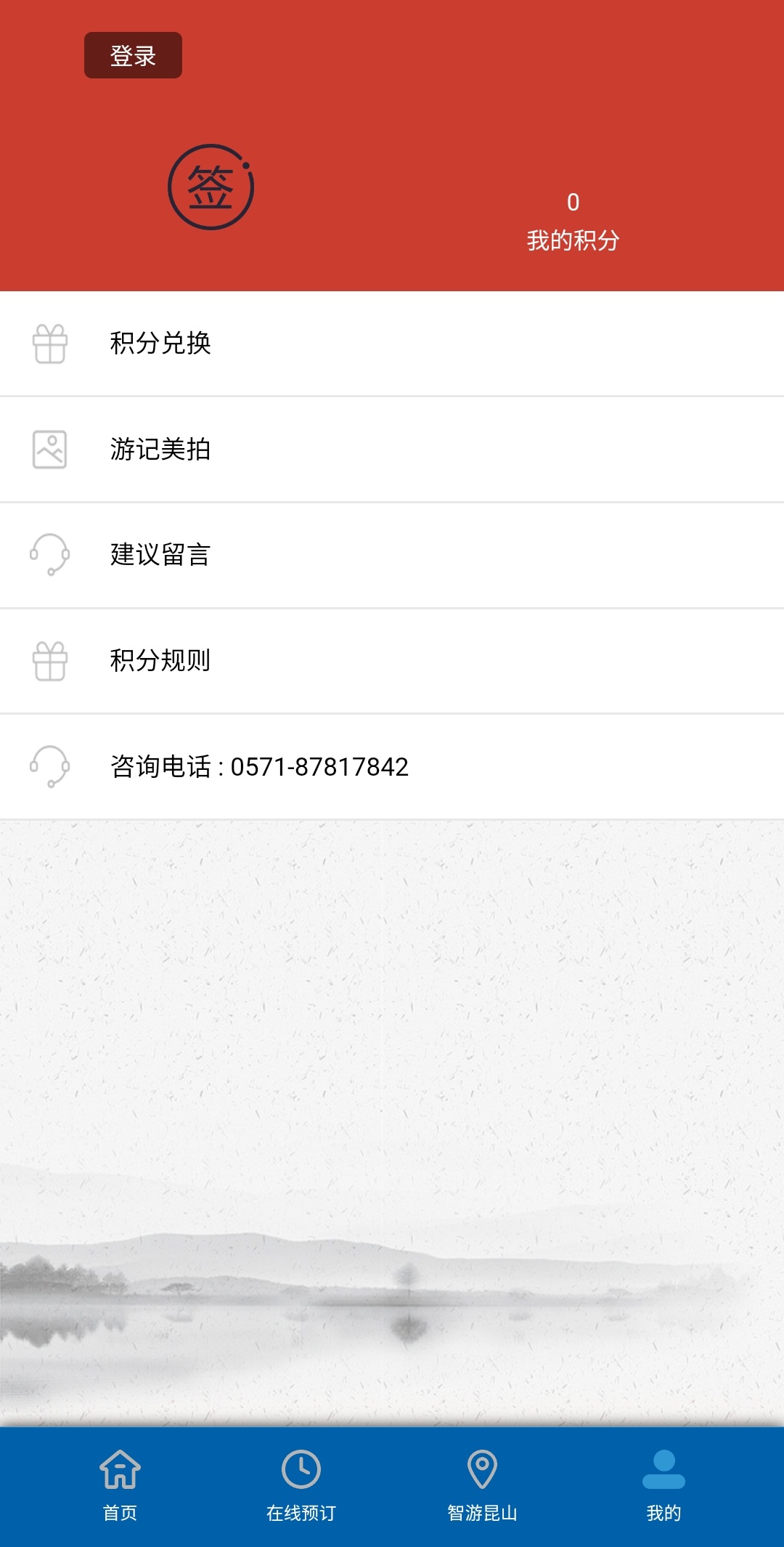Tap the points counter showing 0

click(573, 202)
